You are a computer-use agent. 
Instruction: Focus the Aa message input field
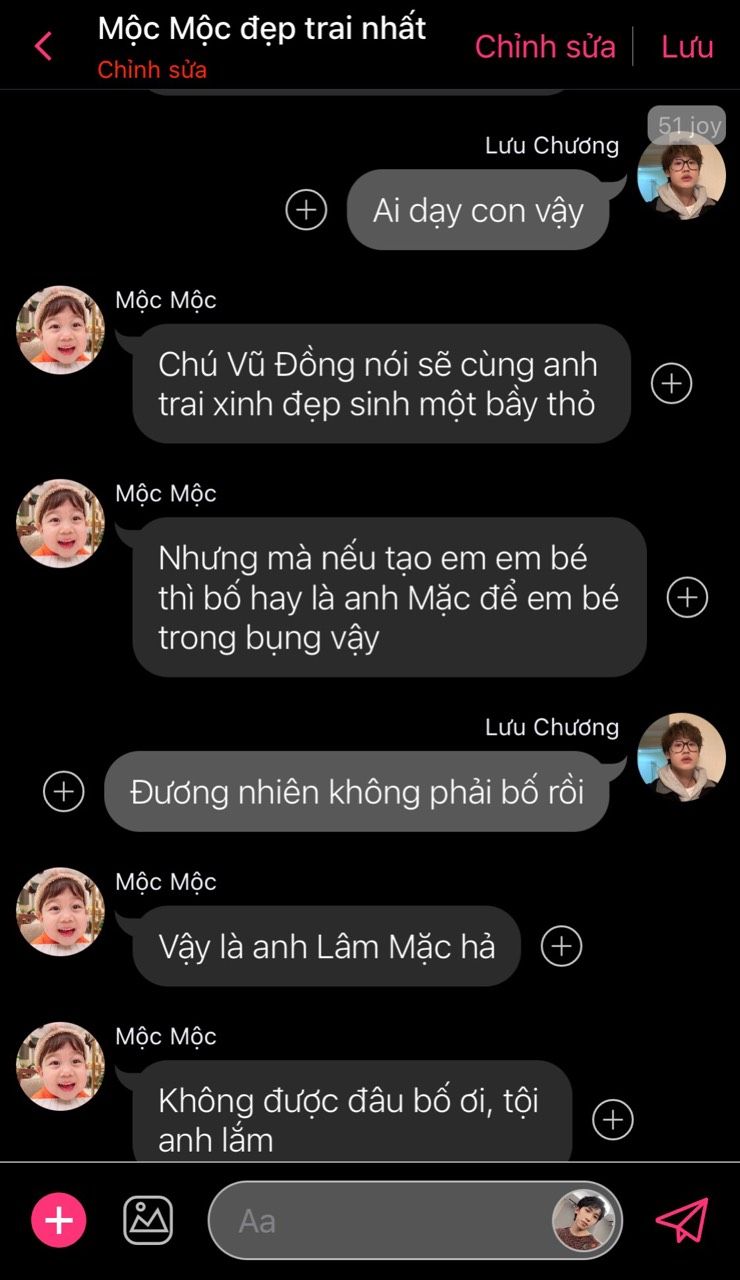[380, 1220]
